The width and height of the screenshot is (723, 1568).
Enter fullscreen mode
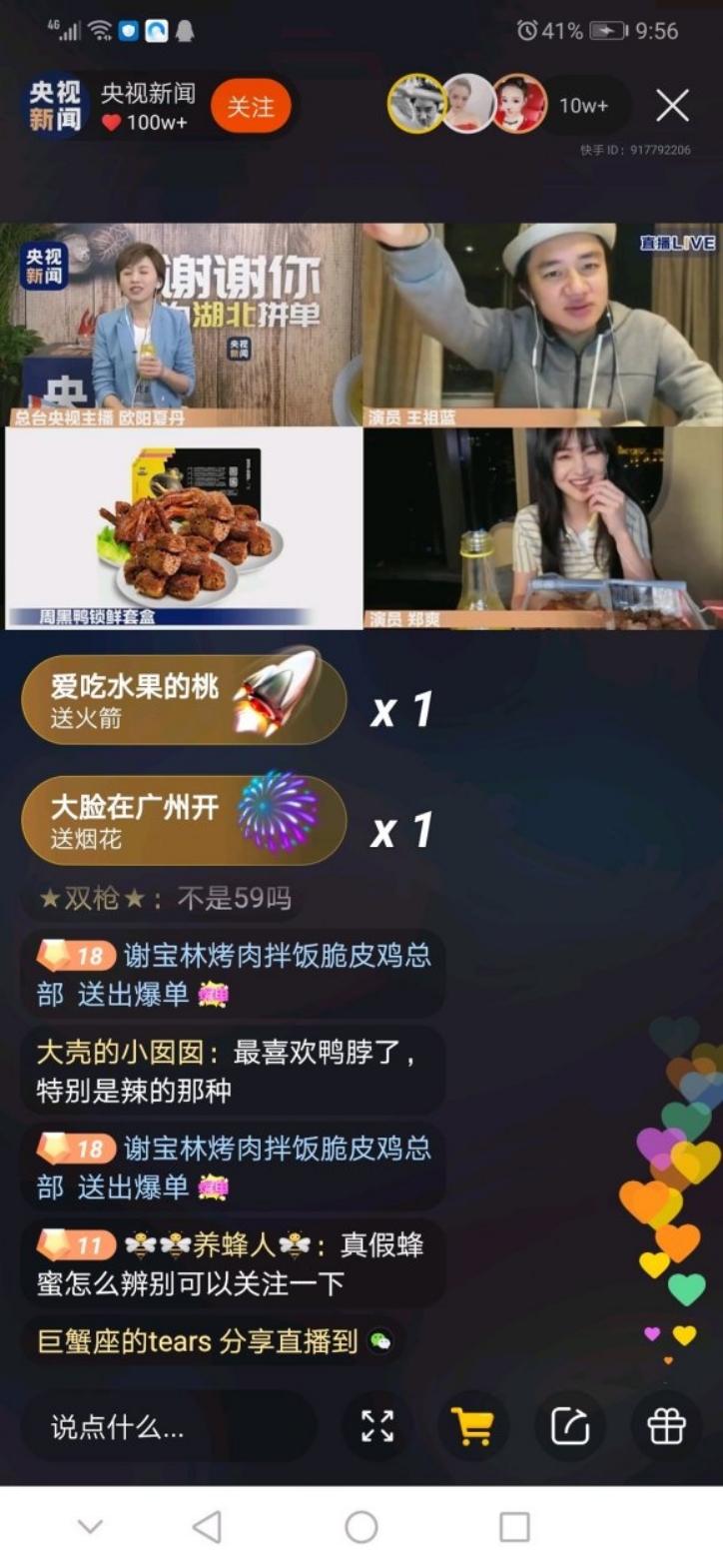[x=377, y=1427]
